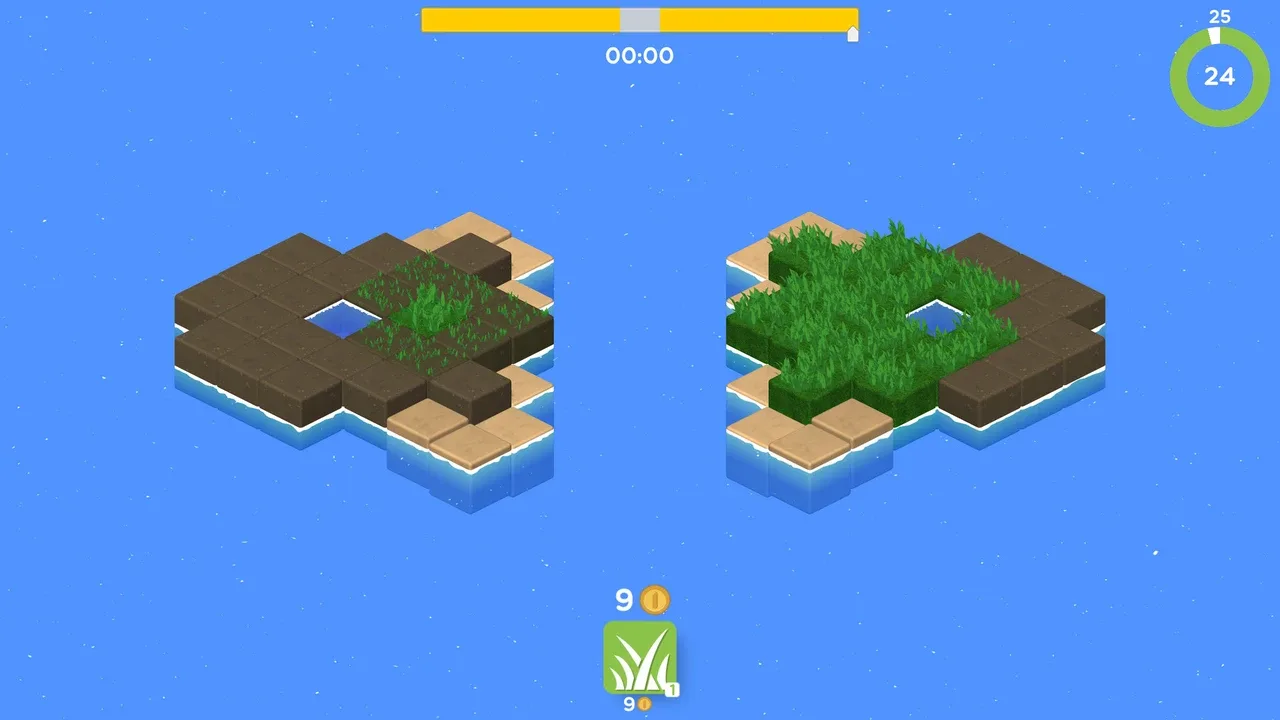Select the grass tile card costing 9 coins
The image size is (1280, 720).
[x=640, y=657]
